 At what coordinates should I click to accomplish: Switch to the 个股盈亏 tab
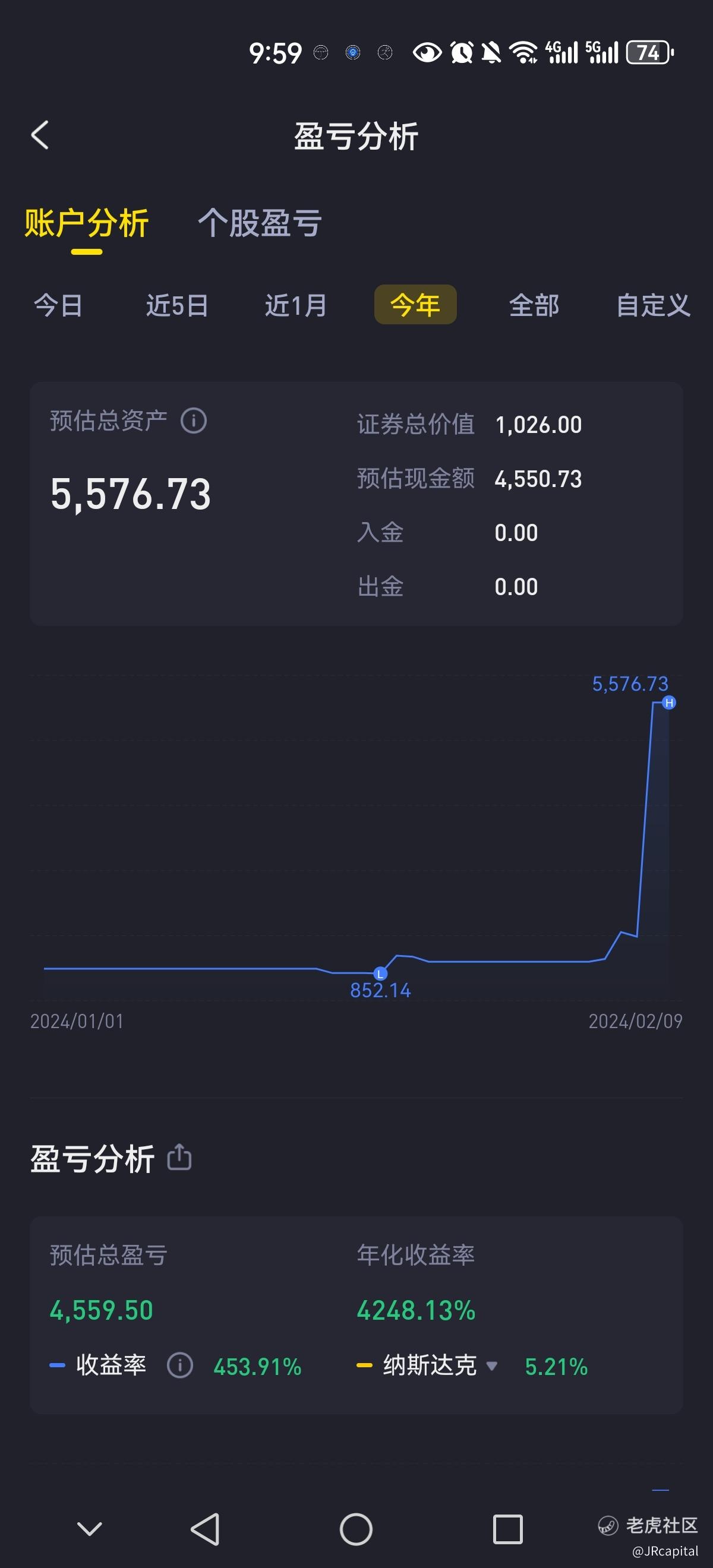(260, 223)
